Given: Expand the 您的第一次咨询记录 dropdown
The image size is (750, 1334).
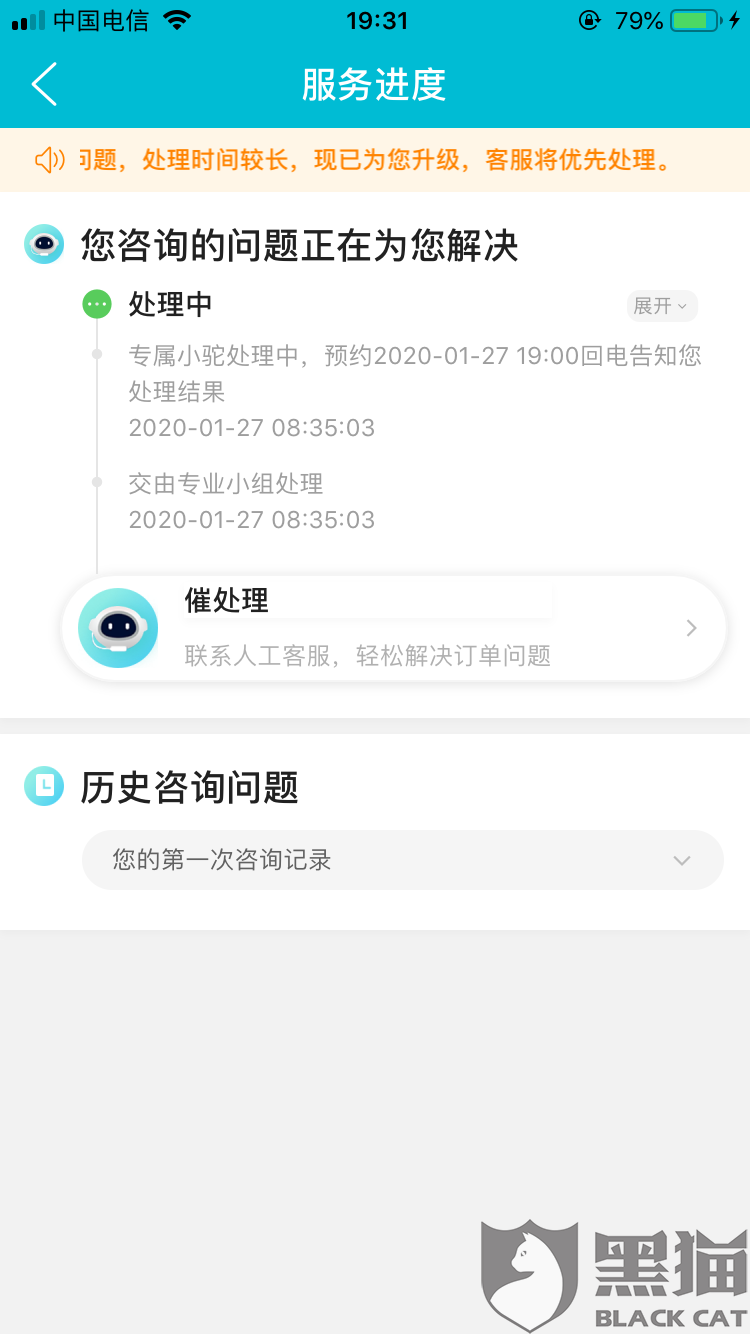Looking at the screenshot, I should (402, 860).
